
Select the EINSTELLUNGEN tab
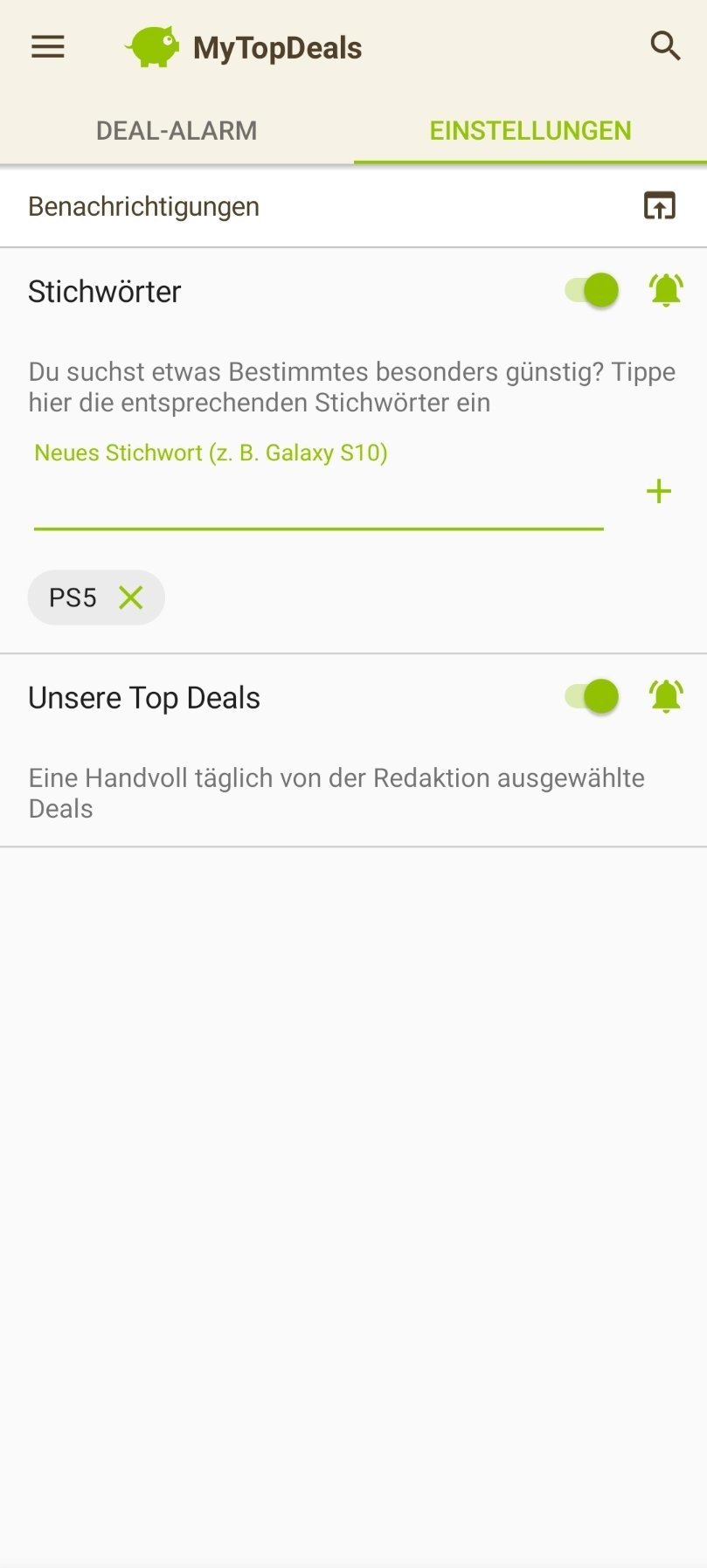click(530, 131)
